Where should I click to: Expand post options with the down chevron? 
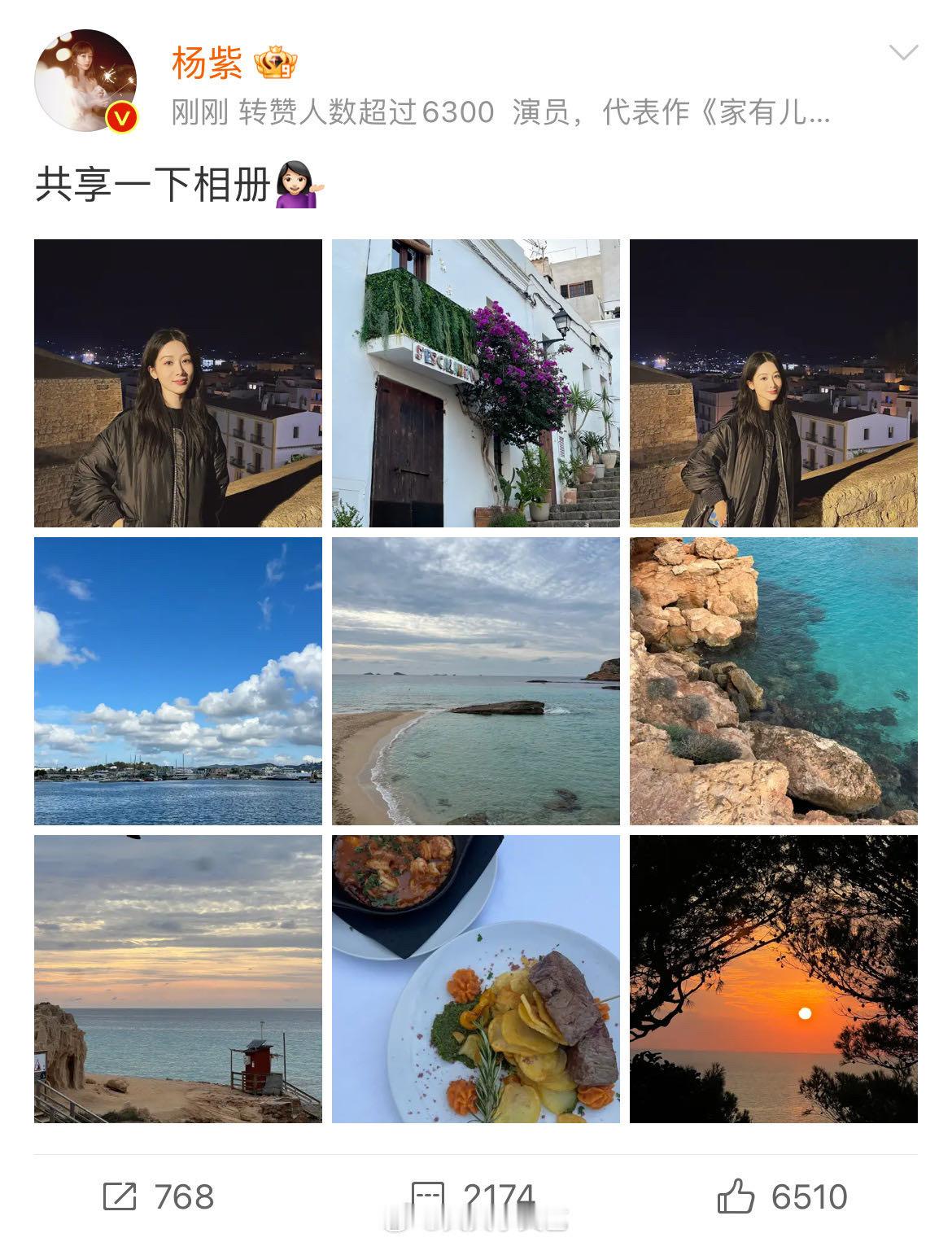(x=906, y=50)
